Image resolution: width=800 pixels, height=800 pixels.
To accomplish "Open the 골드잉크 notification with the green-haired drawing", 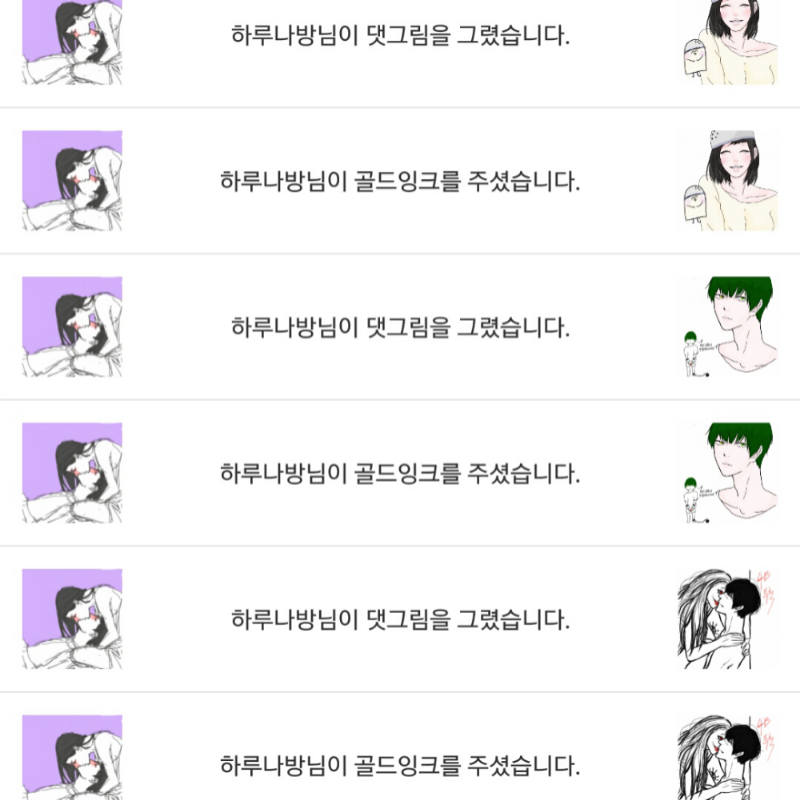I will click(400, 474).
